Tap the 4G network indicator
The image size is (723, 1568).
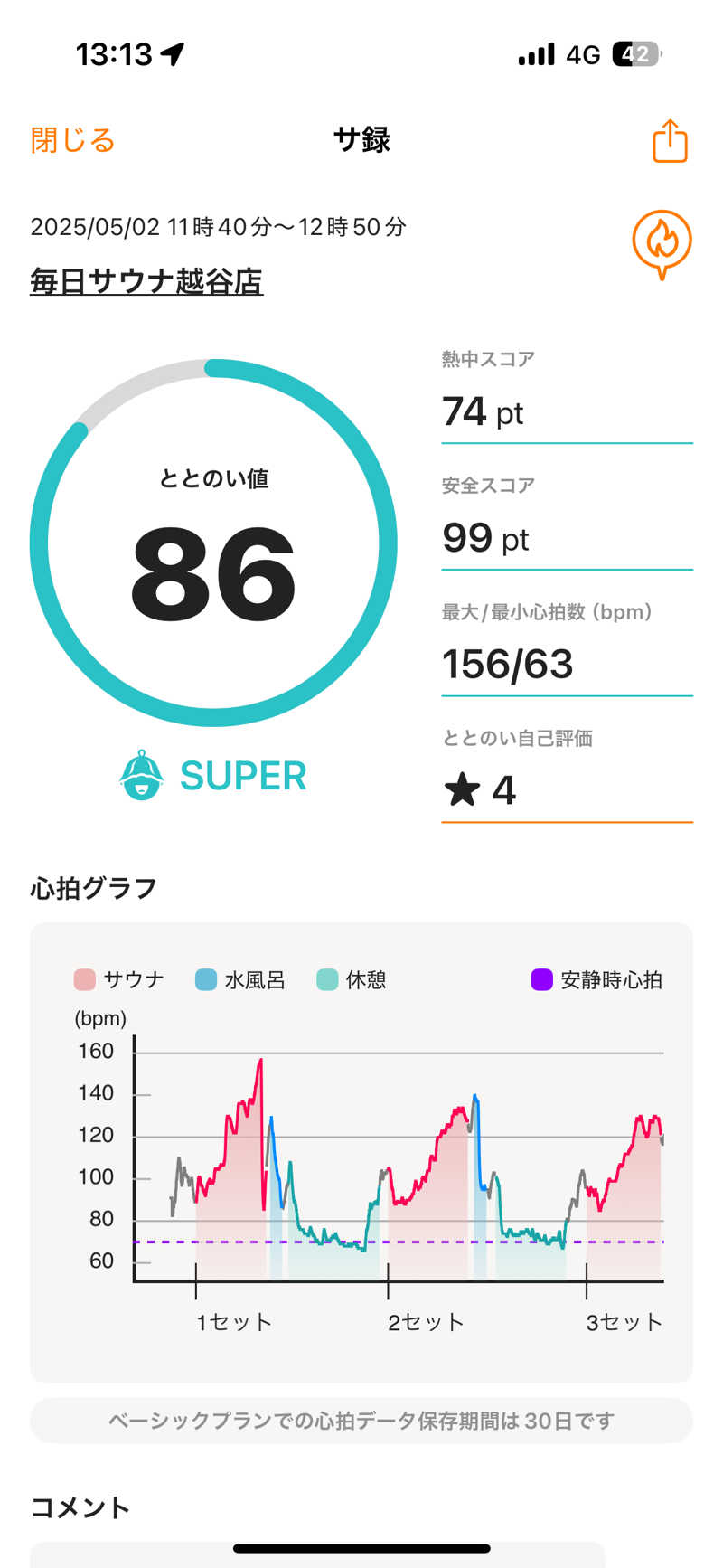(x=584, y=54)
